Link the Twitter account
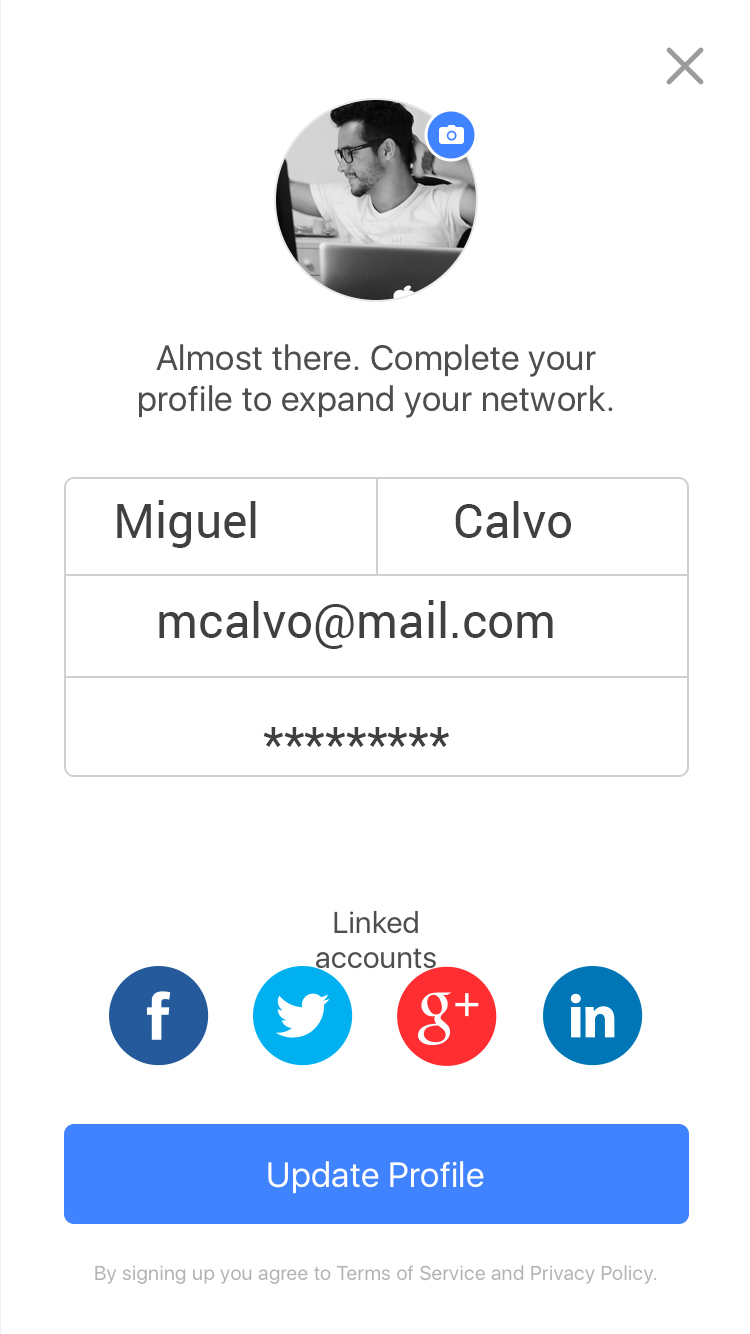Viewport: 750px width, 1334px height. tap(302, 1015)
